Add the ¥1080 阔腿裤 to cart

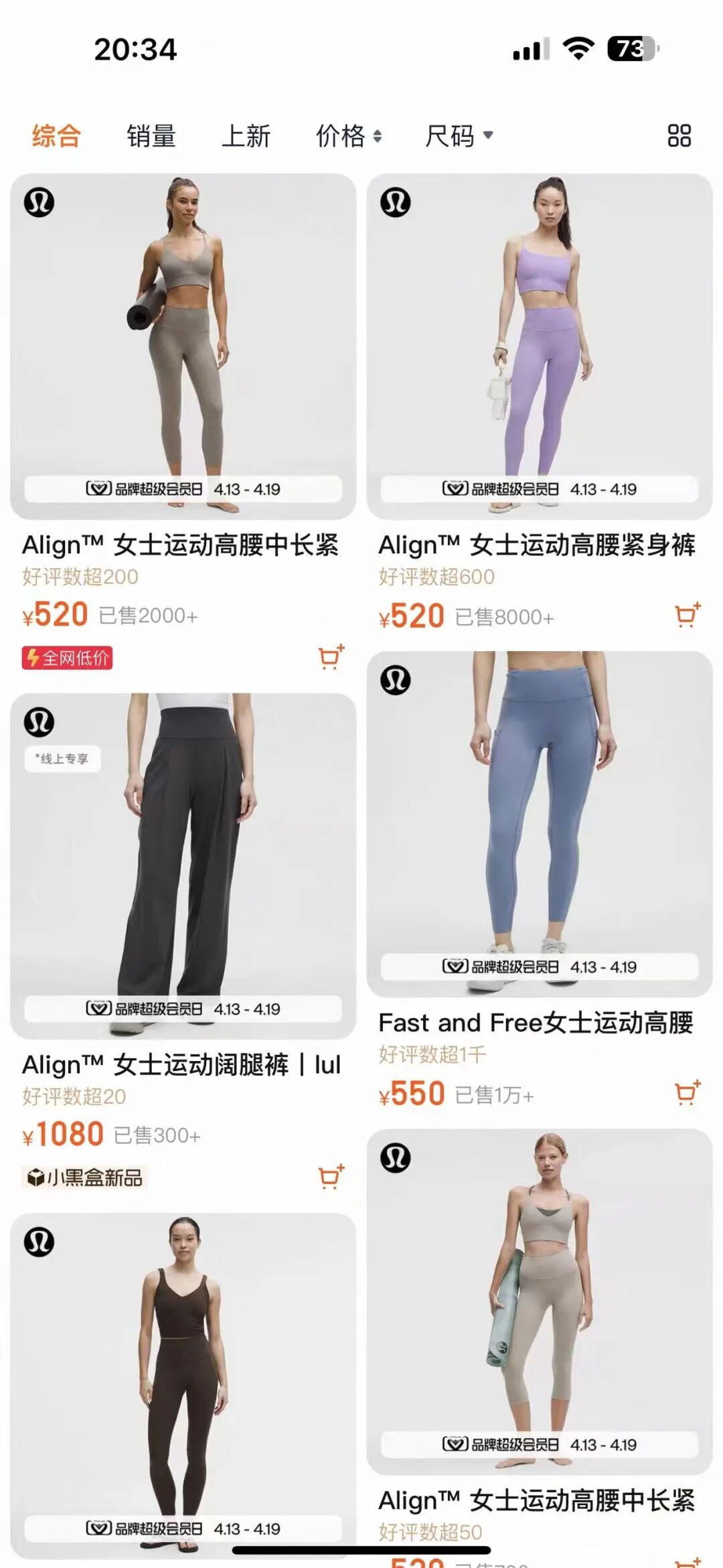(x=331, y=1177)
